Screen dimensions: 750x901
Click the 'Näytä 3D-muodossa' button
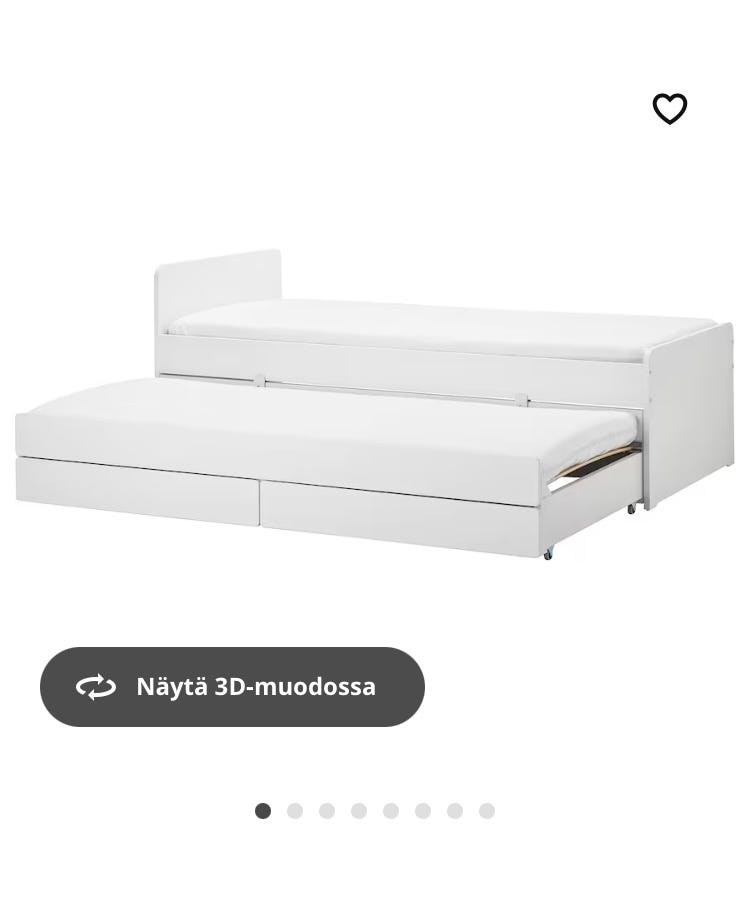pyautogui.click(x=232, y=687)
